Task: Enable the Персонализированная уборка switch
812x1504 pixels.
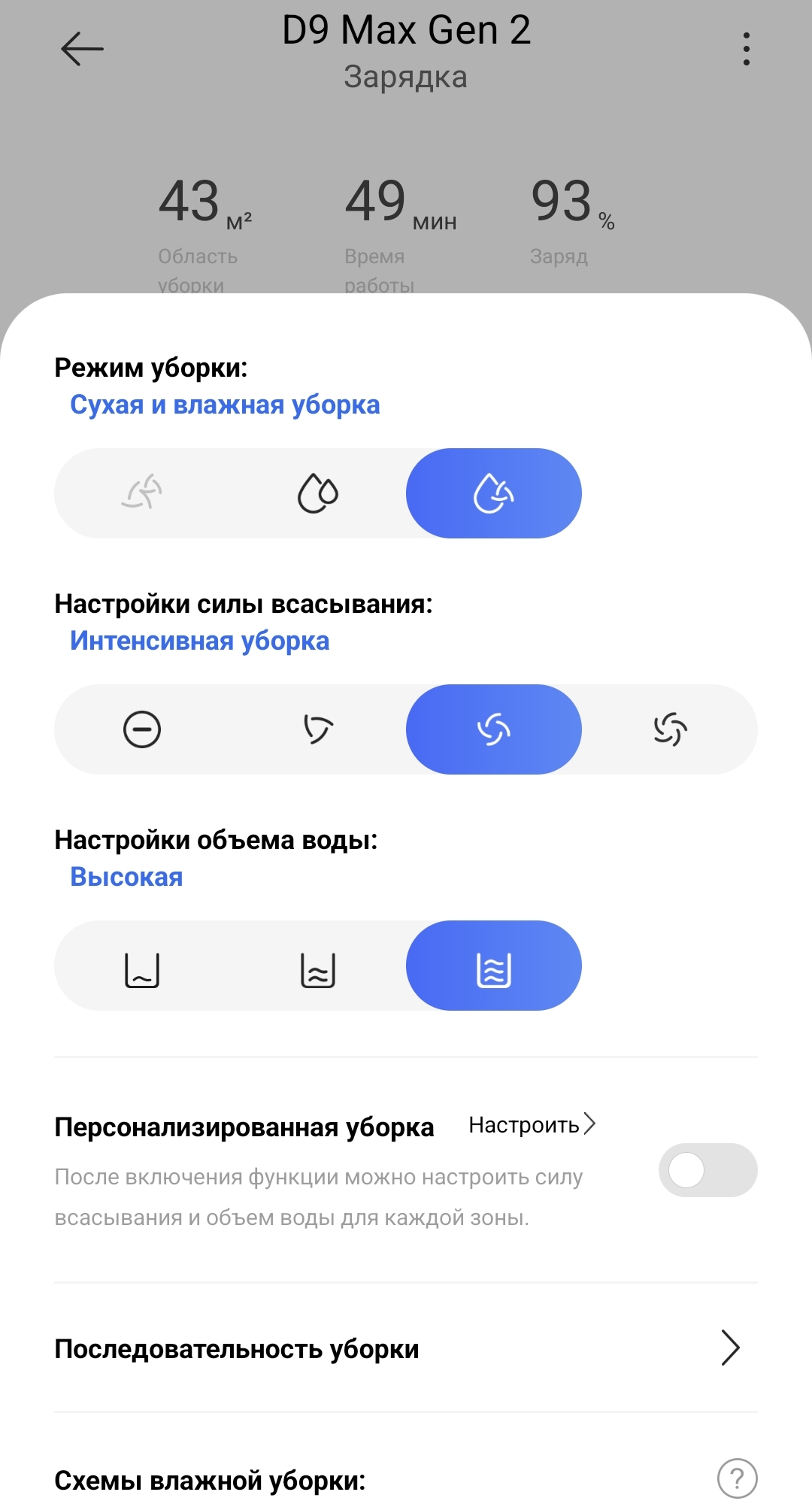Action: [x=707, y=1170]
